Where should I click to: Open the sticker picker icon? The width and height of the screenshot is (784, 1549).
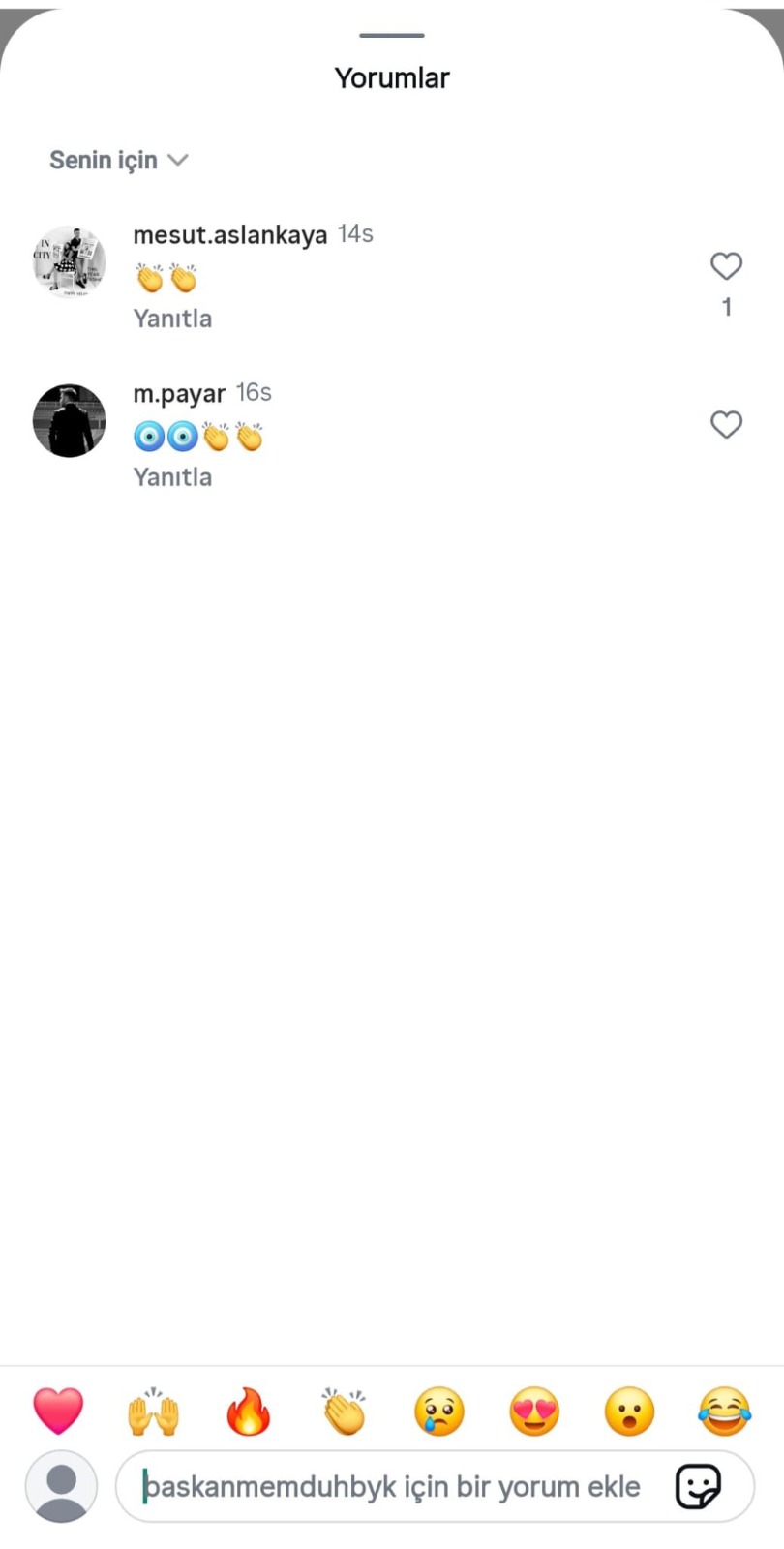(x=697, y=1486)
